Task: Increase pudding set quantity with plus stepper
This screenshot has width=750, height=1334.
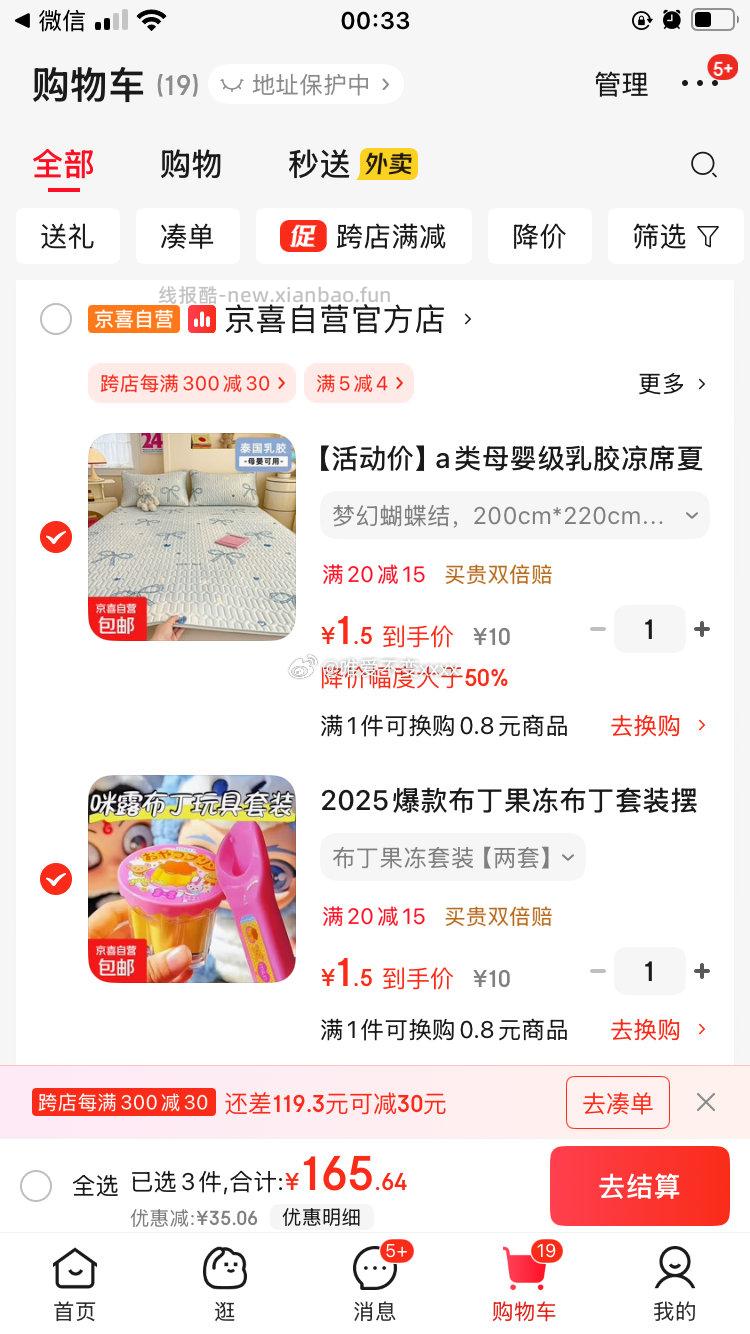Action: coord(701,970)
